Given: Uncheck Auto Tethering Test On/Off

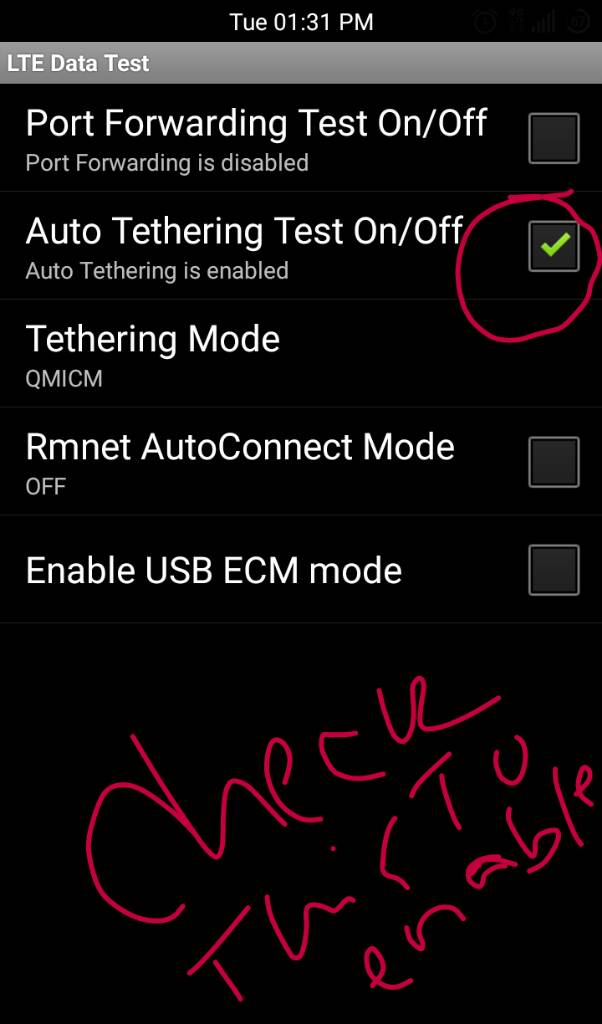Looking at the screenshot, I should click(553, 246).
